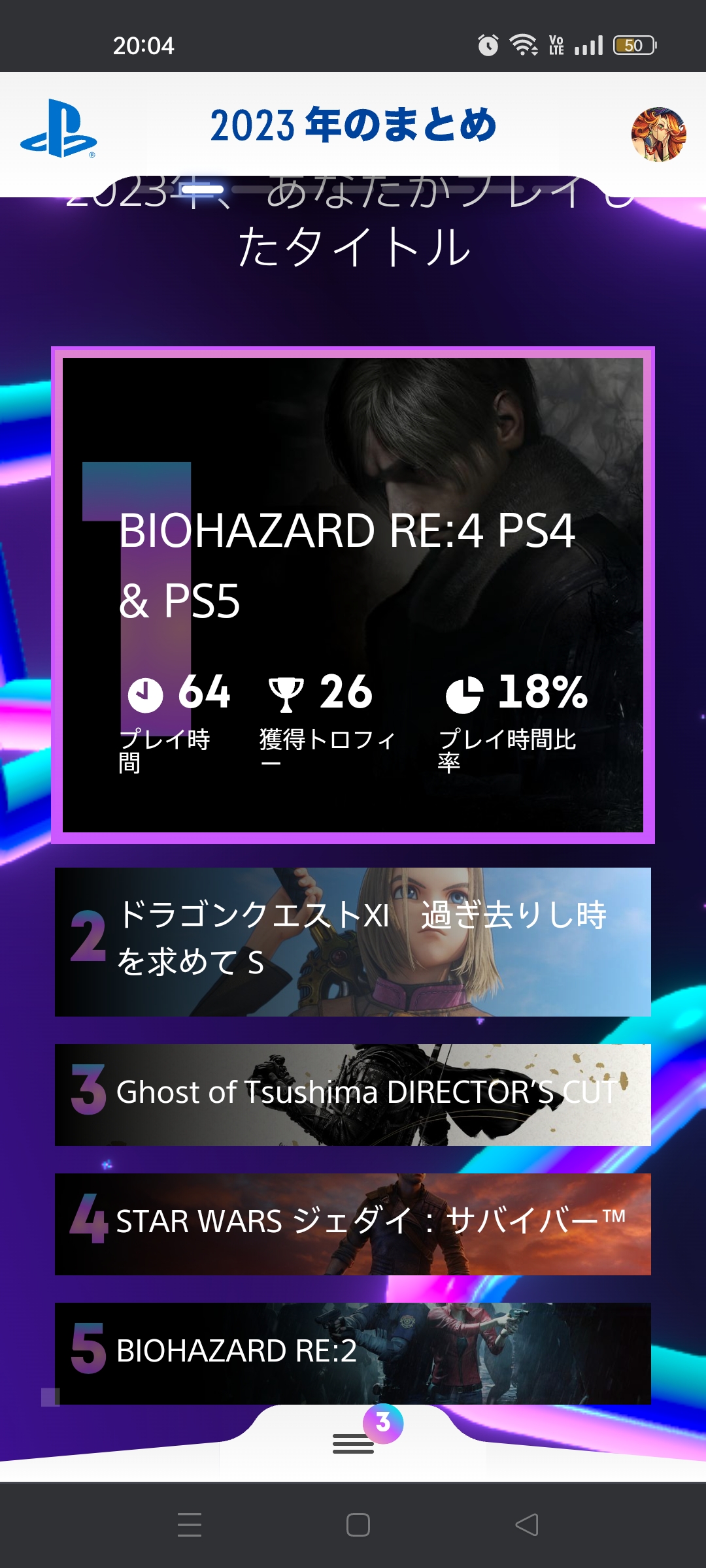
Task: Open the PlayStation logo home link
Action: (59, 129)
